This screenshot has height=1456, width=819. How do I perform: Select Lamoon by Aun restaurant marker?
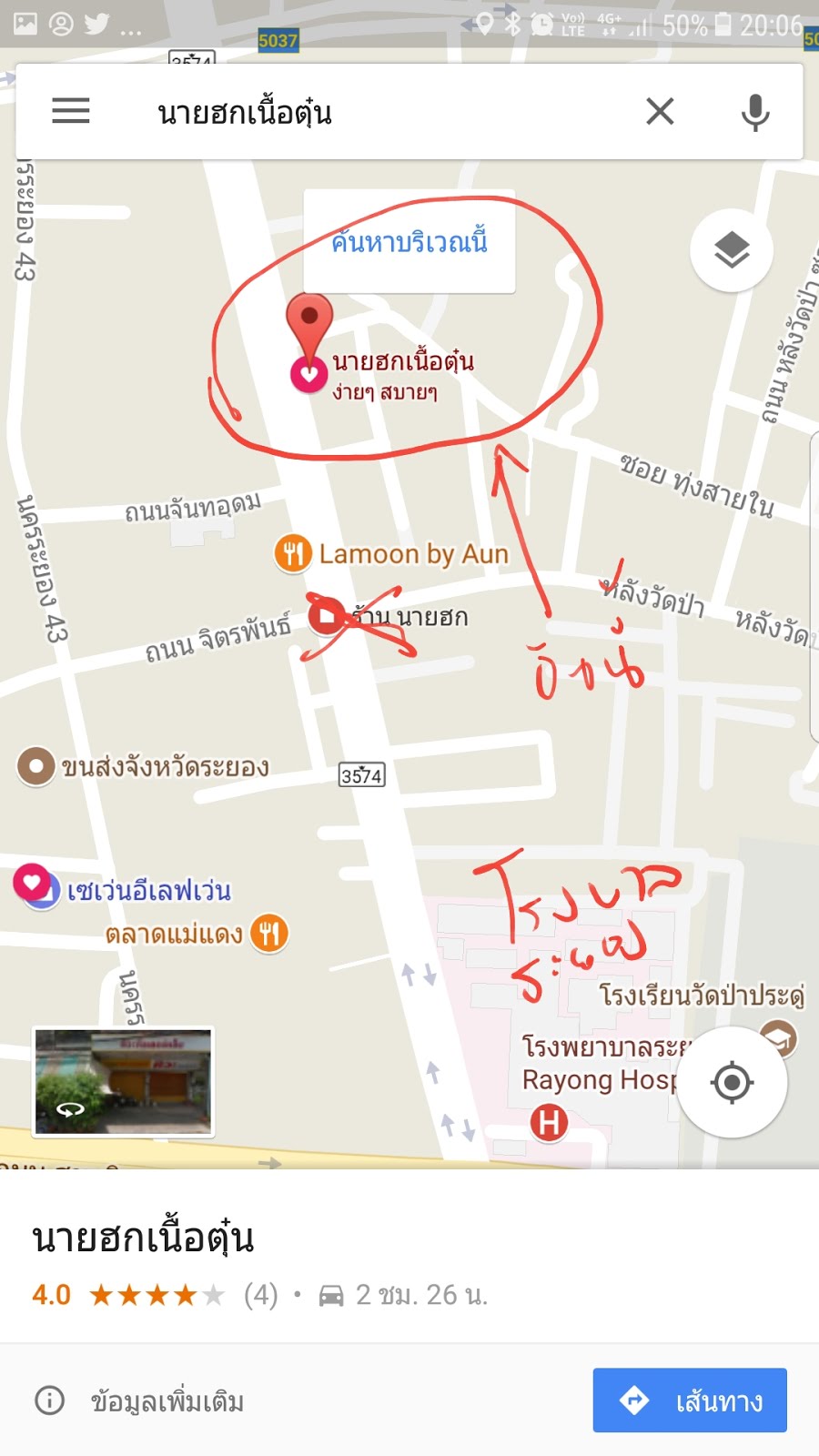click(293, 553)
